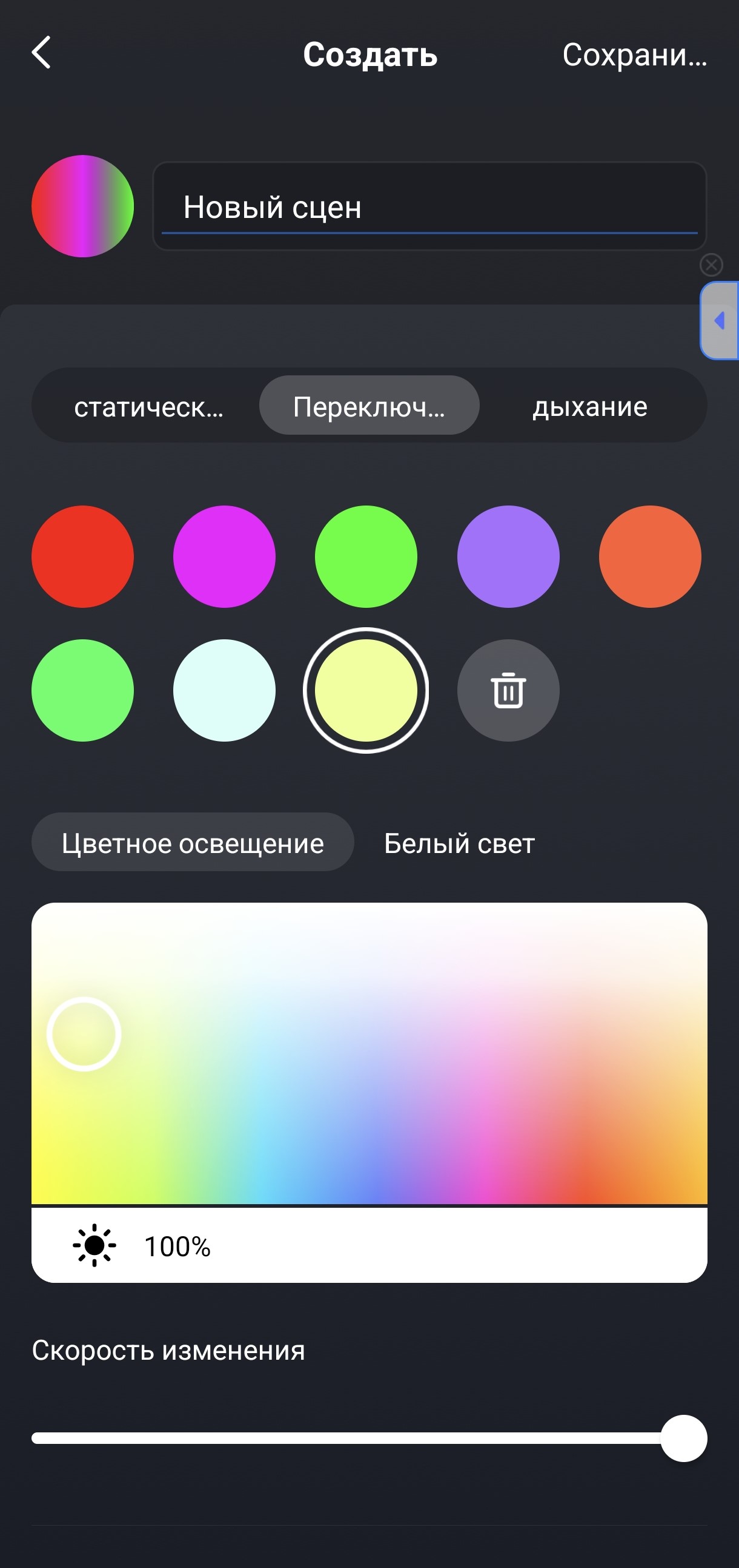Tap Сохранить to save the scene

[634, 54]
